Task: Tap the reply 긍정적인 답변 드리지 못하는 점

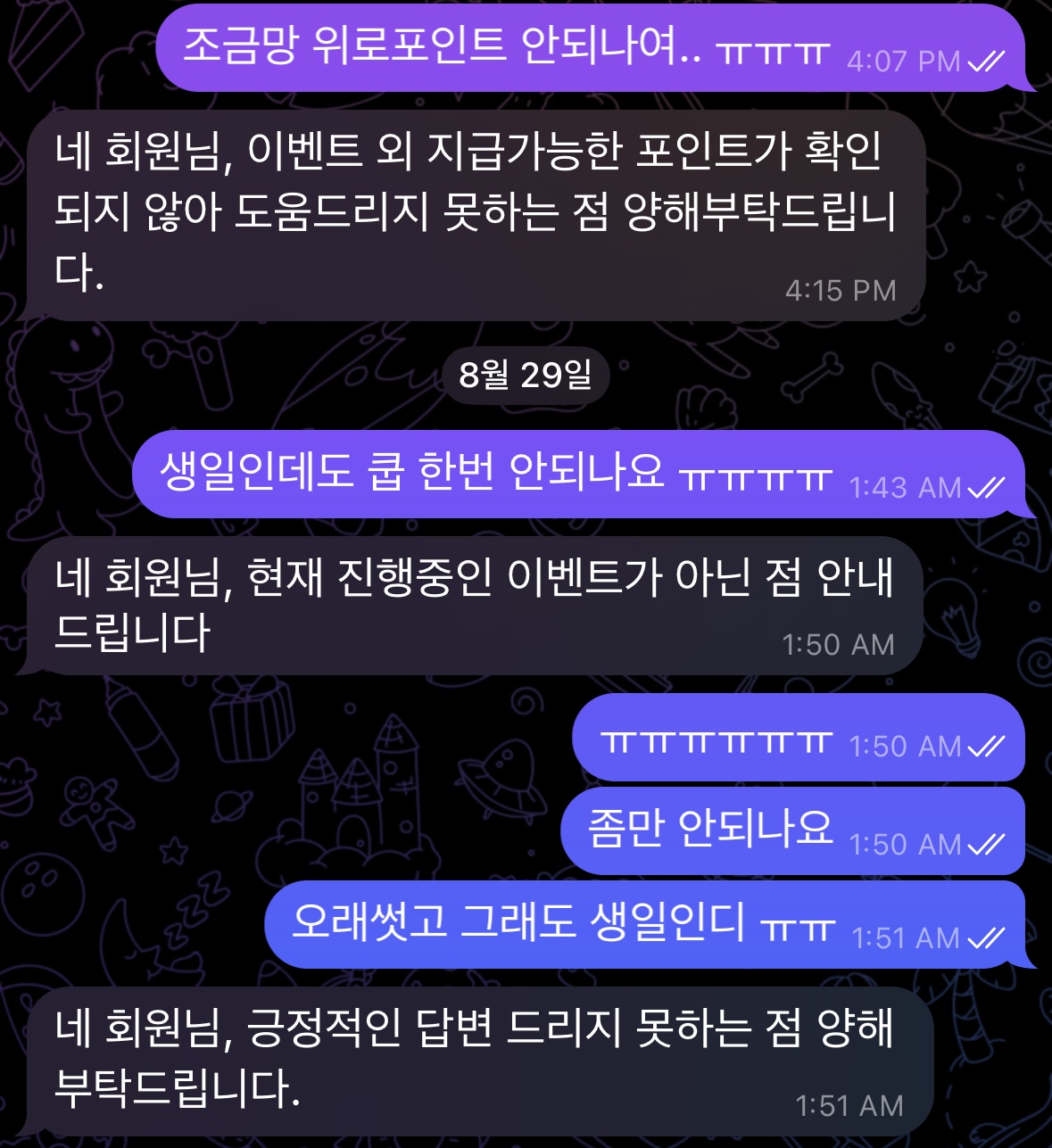Action: coord(473,1058)
